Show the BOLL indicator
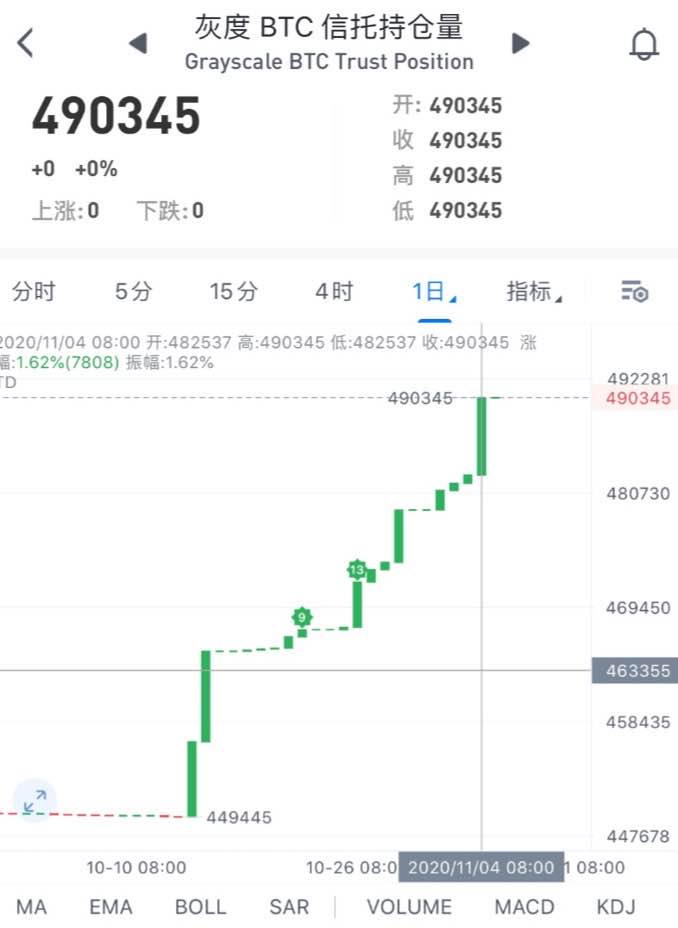The height and width of the screenshot is (928, 678). pos(200,907)
